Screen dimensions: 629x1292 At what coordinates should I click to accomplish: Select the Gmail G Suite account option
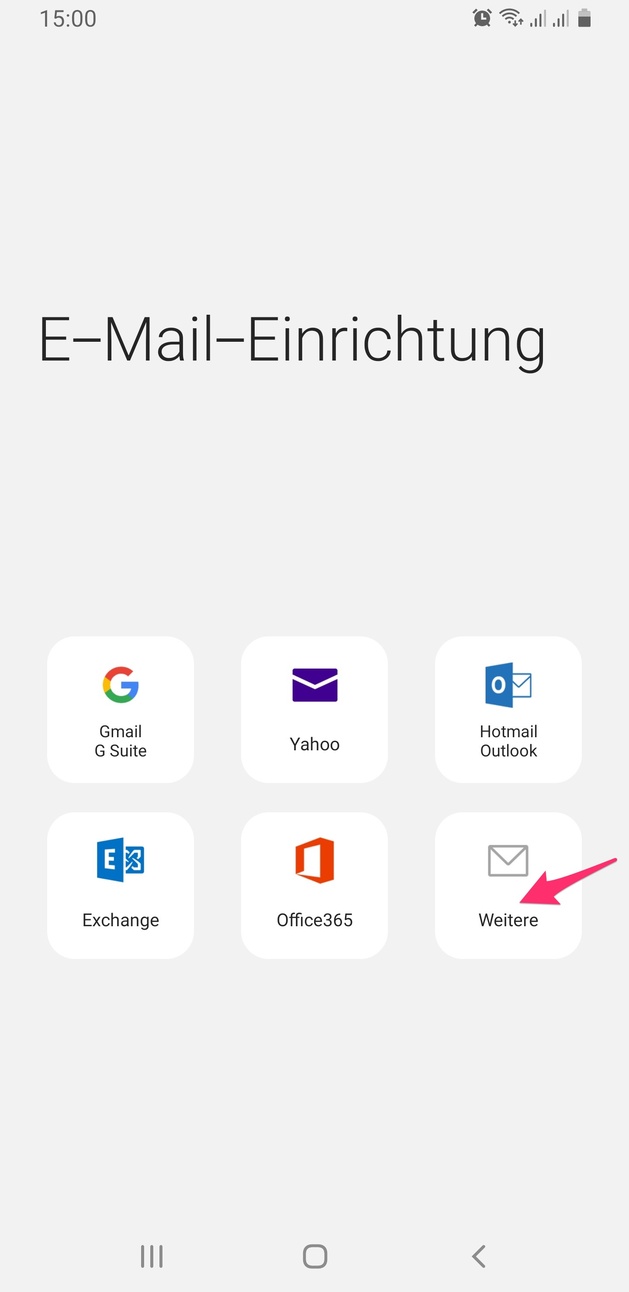pos(120,710)
